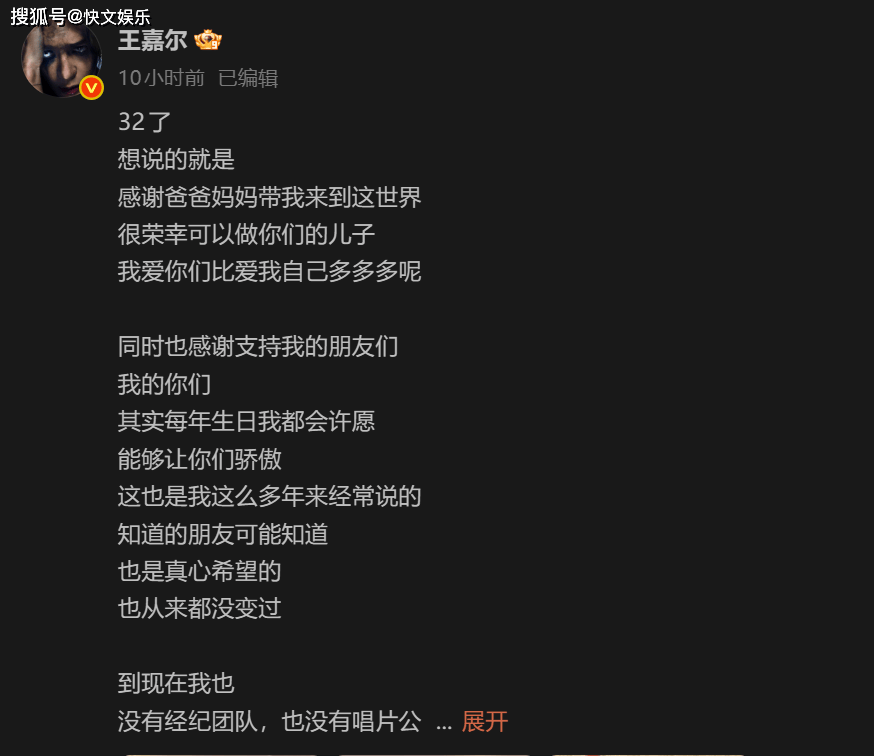Open 王嘉尔's profile avatar
This screenshot has width=874, height=756.
click(x=61, y=57)
